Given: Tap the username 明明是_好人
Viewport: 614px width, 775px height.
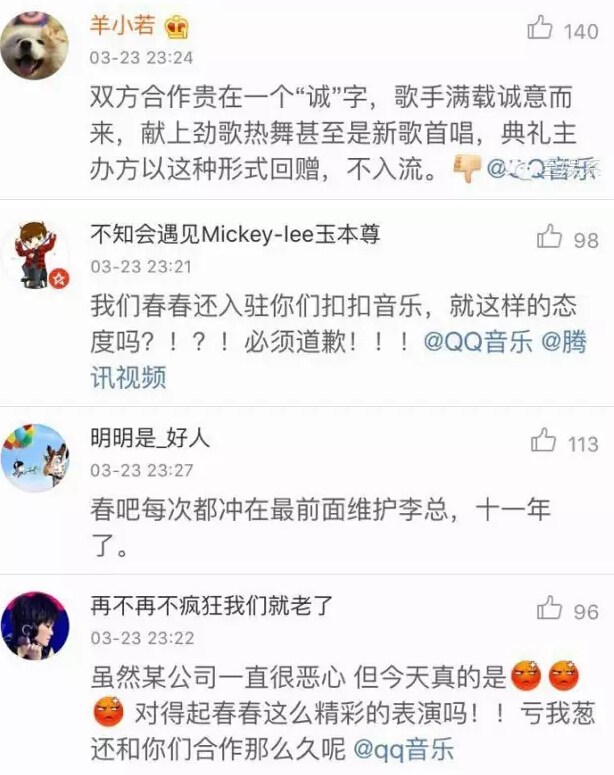Looking at the screenshot, I should pos(150,439).
